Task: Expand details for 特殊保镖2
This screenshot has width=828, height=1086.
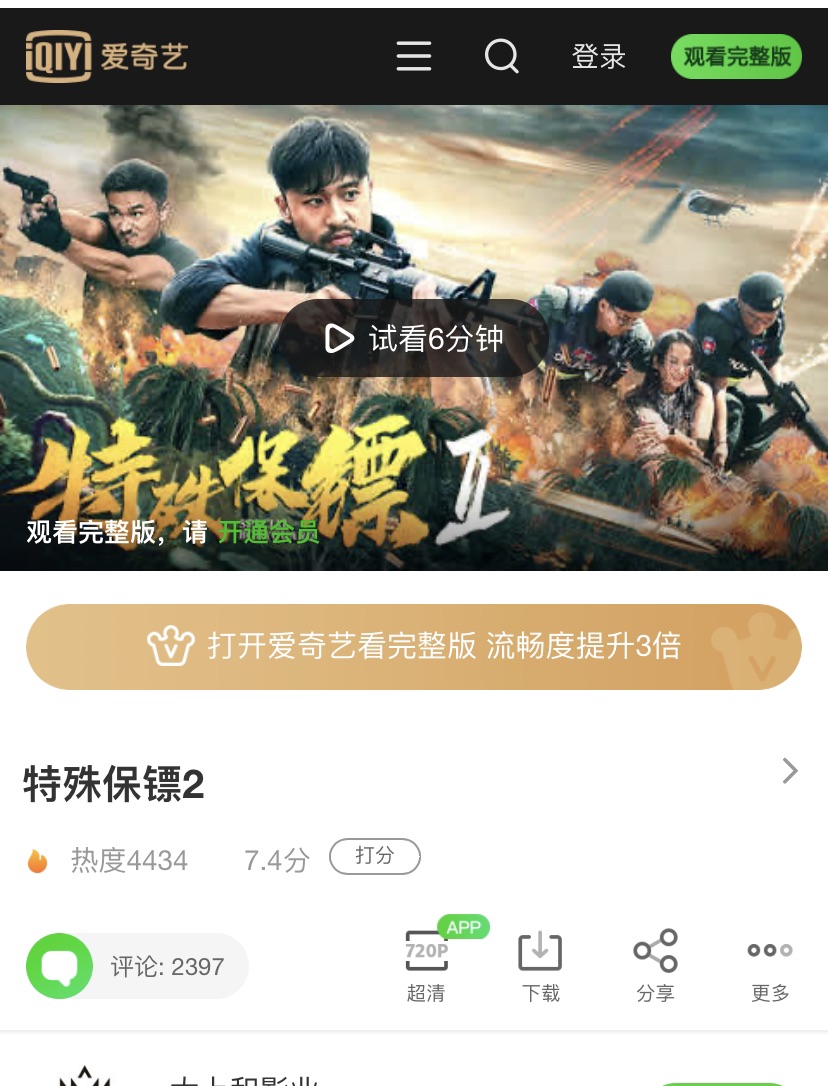Action: tap(789, 771)
